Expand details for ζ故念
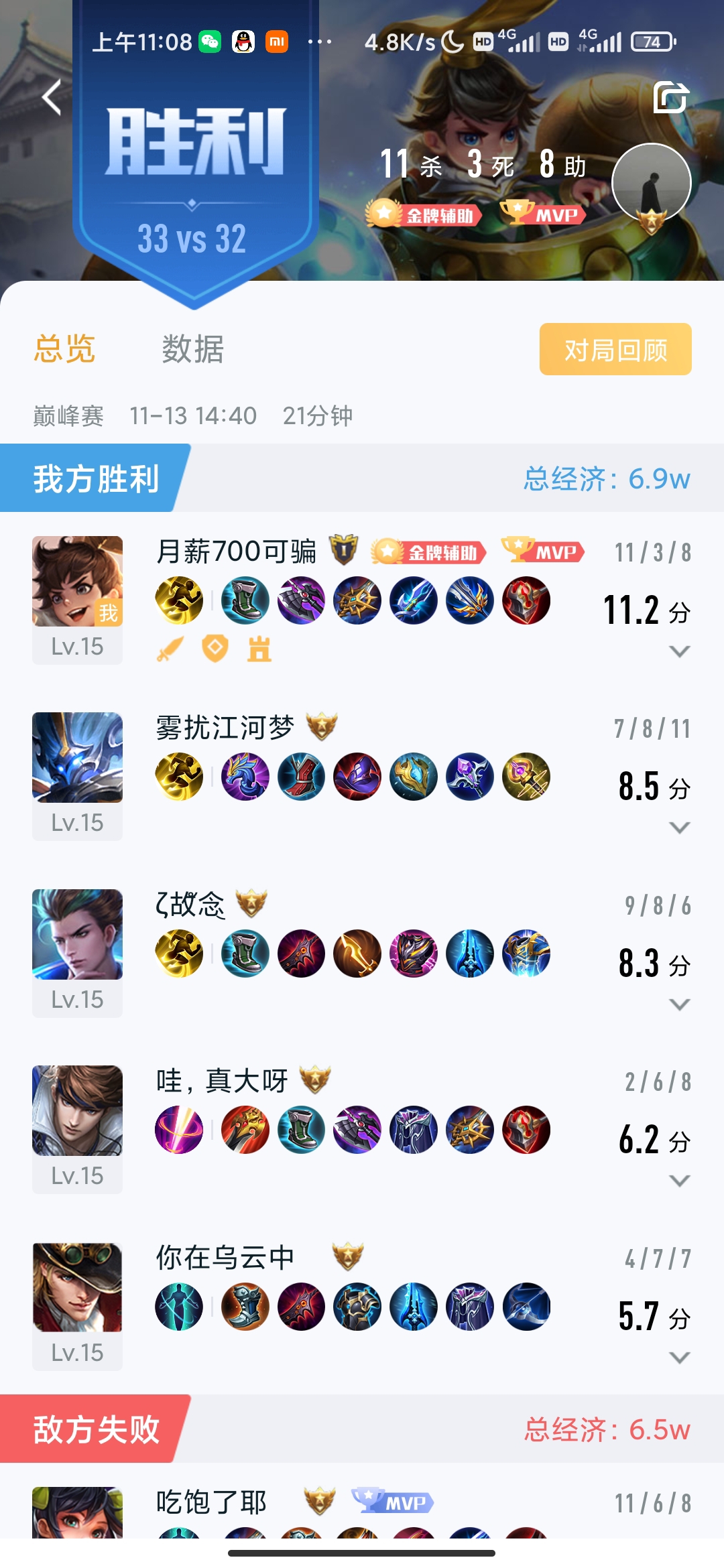 pyautogui.click(x=679, y=1004)
